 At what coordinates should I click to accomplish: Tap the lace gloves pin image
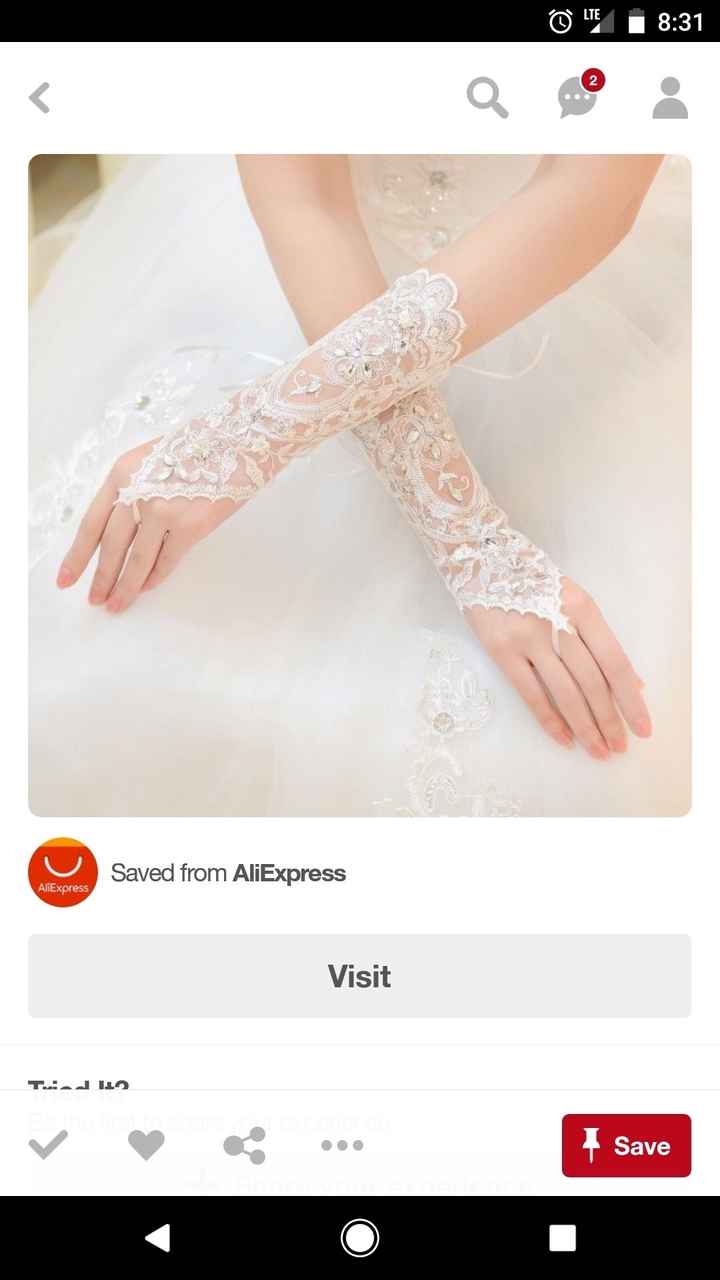(x=359, y=483)
